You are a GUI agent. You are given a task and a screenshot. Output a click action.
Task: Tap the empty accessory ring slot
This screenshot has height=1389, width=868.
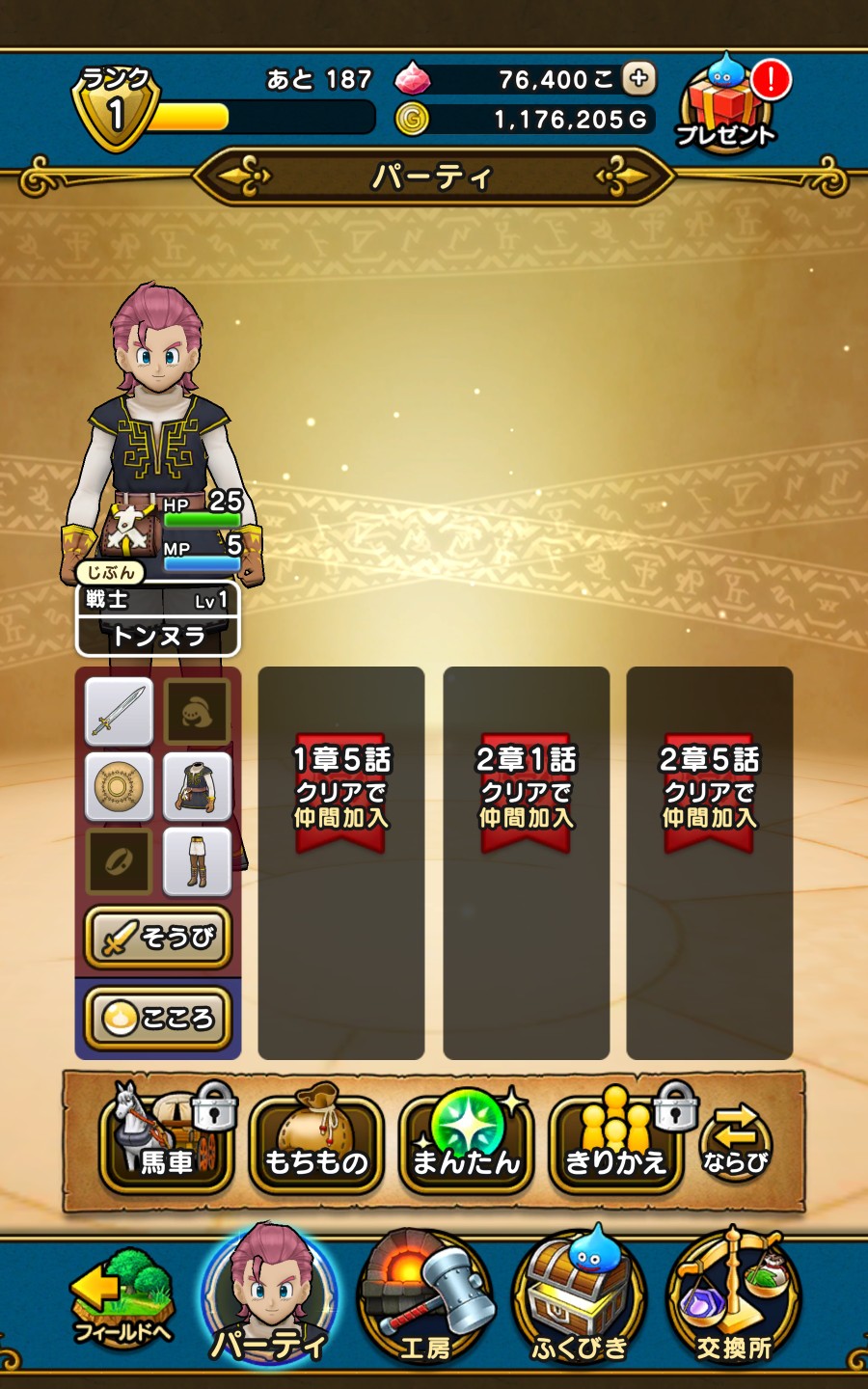(x=120, y=861)
